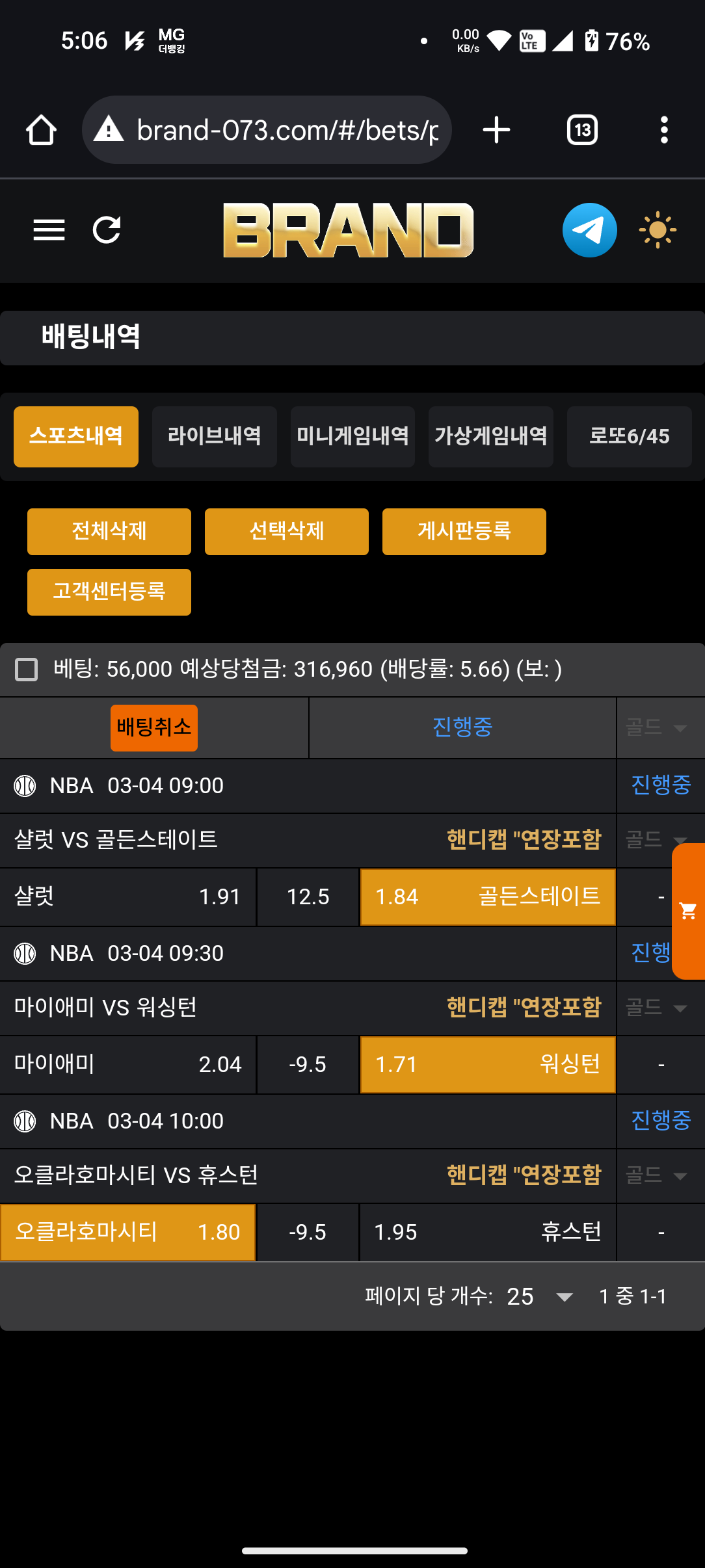Tap the page refresh icon
705x1568 pixels.
pos(107,229)
